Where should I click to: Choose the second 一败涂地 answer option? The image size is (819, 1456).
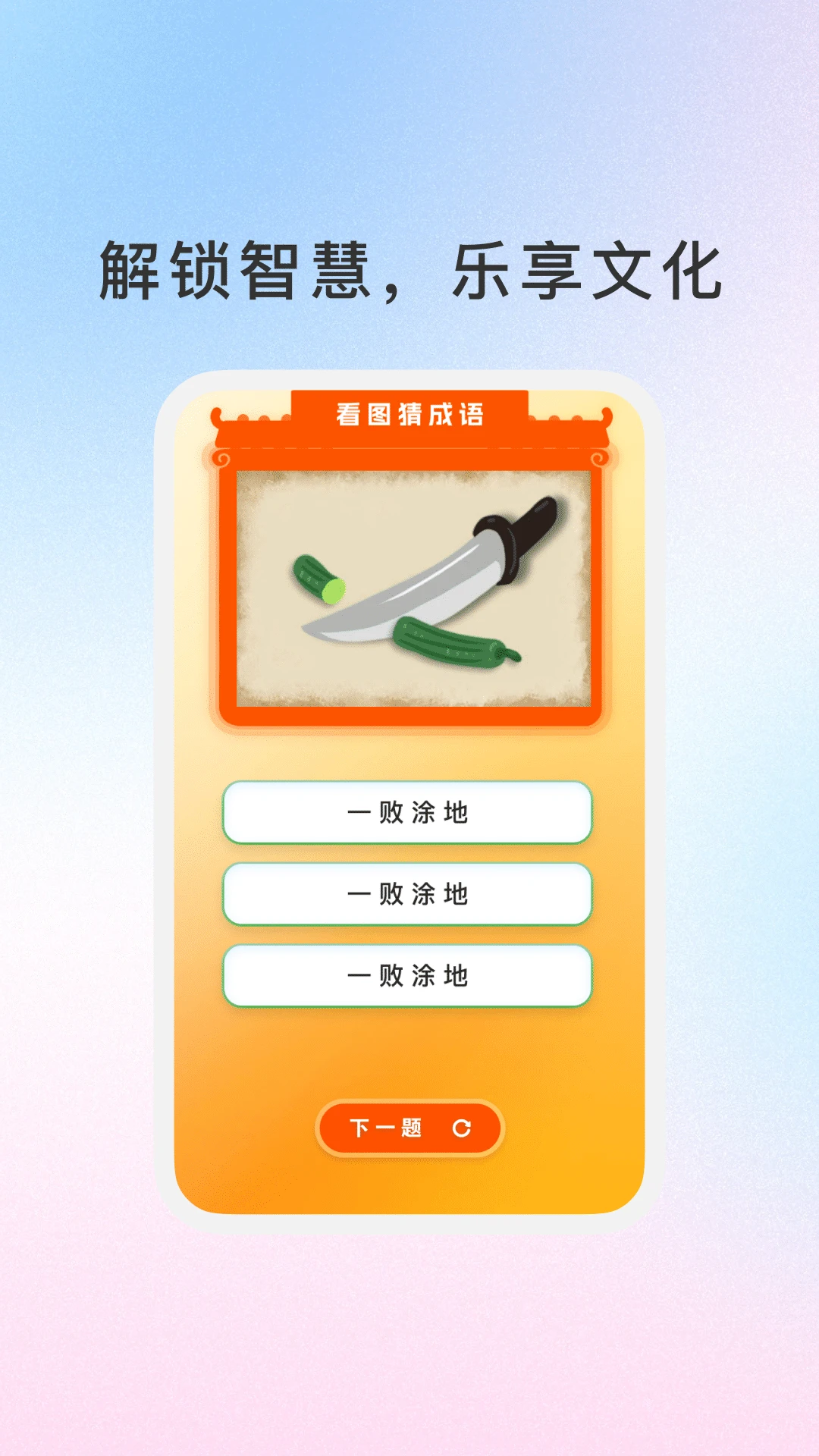click(x=409, y=894)
